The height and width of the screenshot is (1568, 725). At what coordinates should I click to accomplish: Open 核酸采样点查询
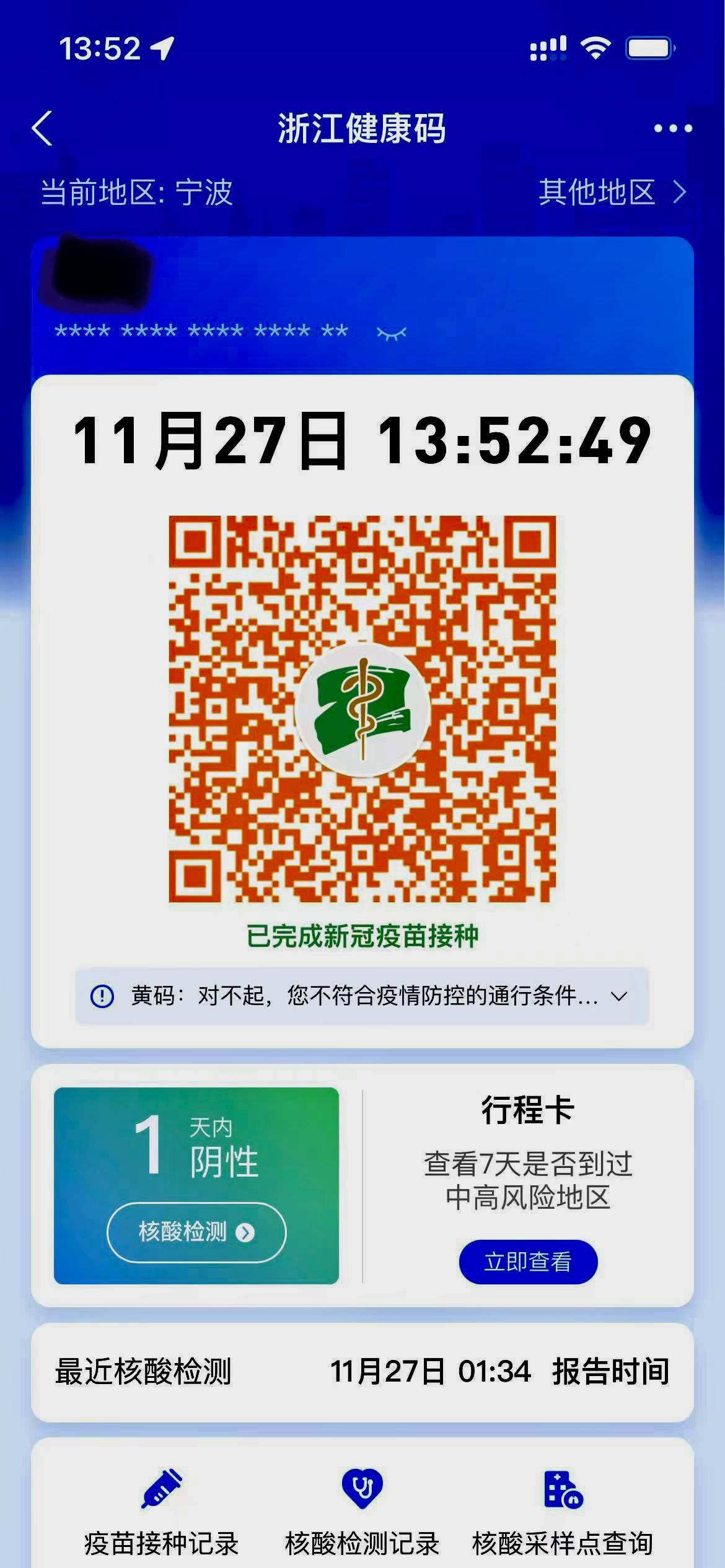[x=563, y=1511]
